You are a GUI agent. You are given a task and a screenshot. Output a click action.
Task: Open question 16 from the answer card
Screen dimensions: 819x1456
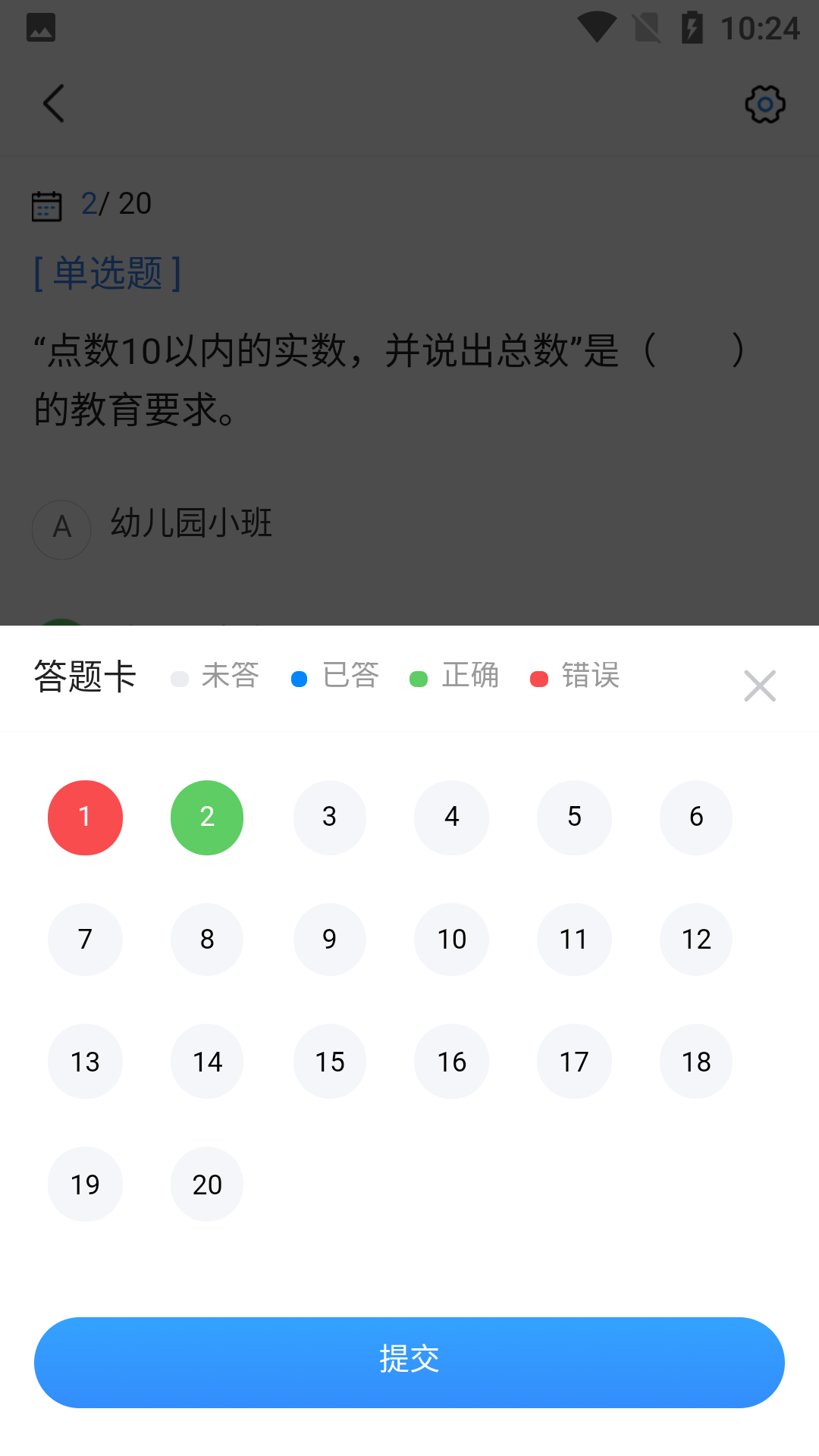(x=451, y=1061)
